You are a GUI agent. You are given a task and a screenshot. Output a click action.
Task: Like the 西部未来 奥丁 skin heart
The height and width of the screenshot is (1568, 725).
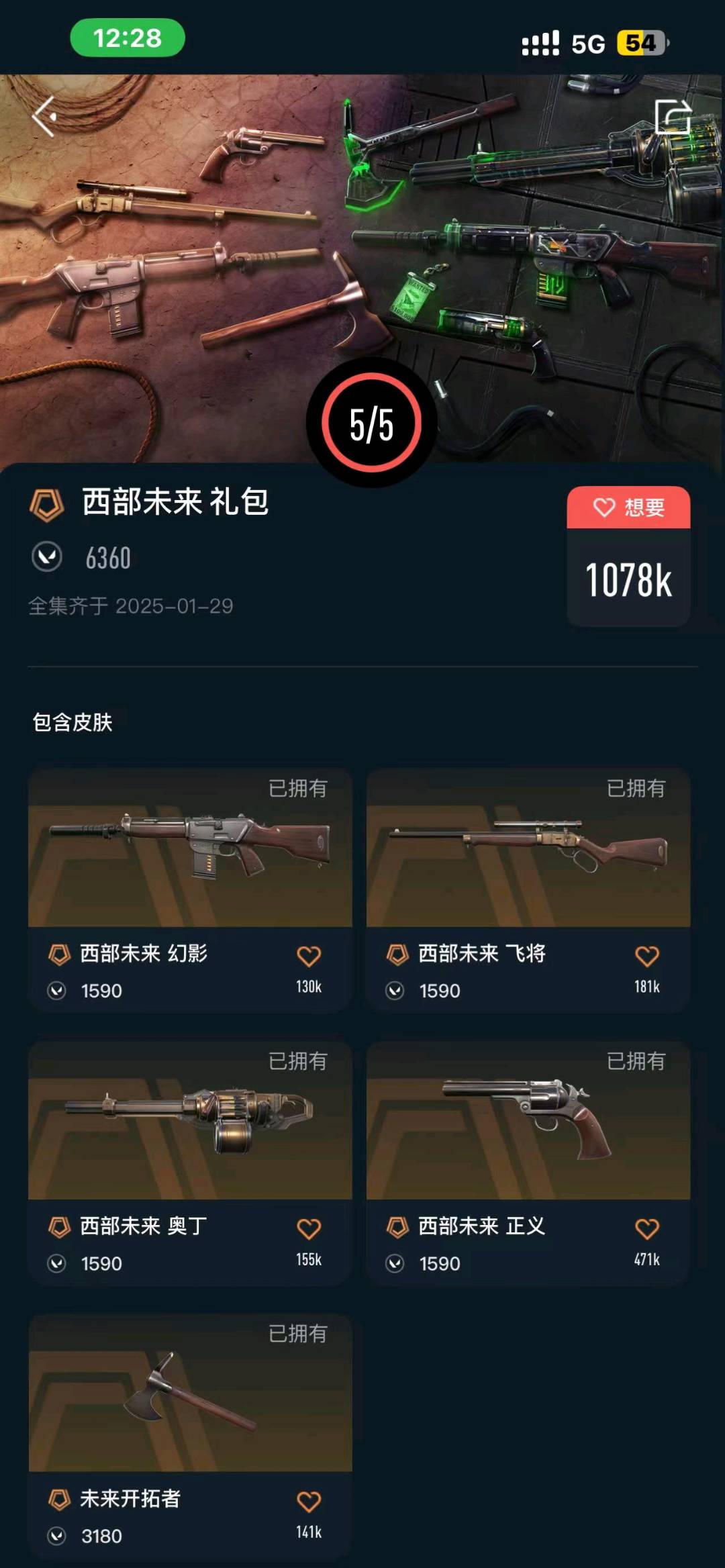[x=309, y=1229]
